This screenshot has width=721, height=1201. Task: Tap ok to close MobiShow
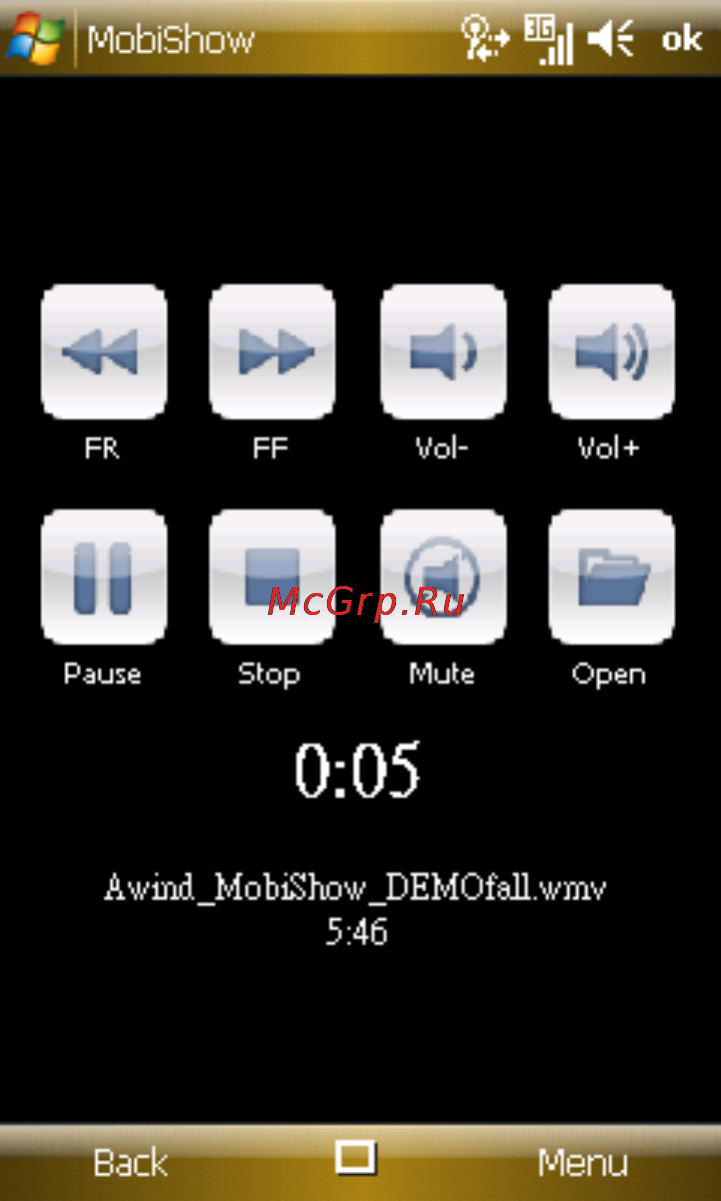coord(681,39)
